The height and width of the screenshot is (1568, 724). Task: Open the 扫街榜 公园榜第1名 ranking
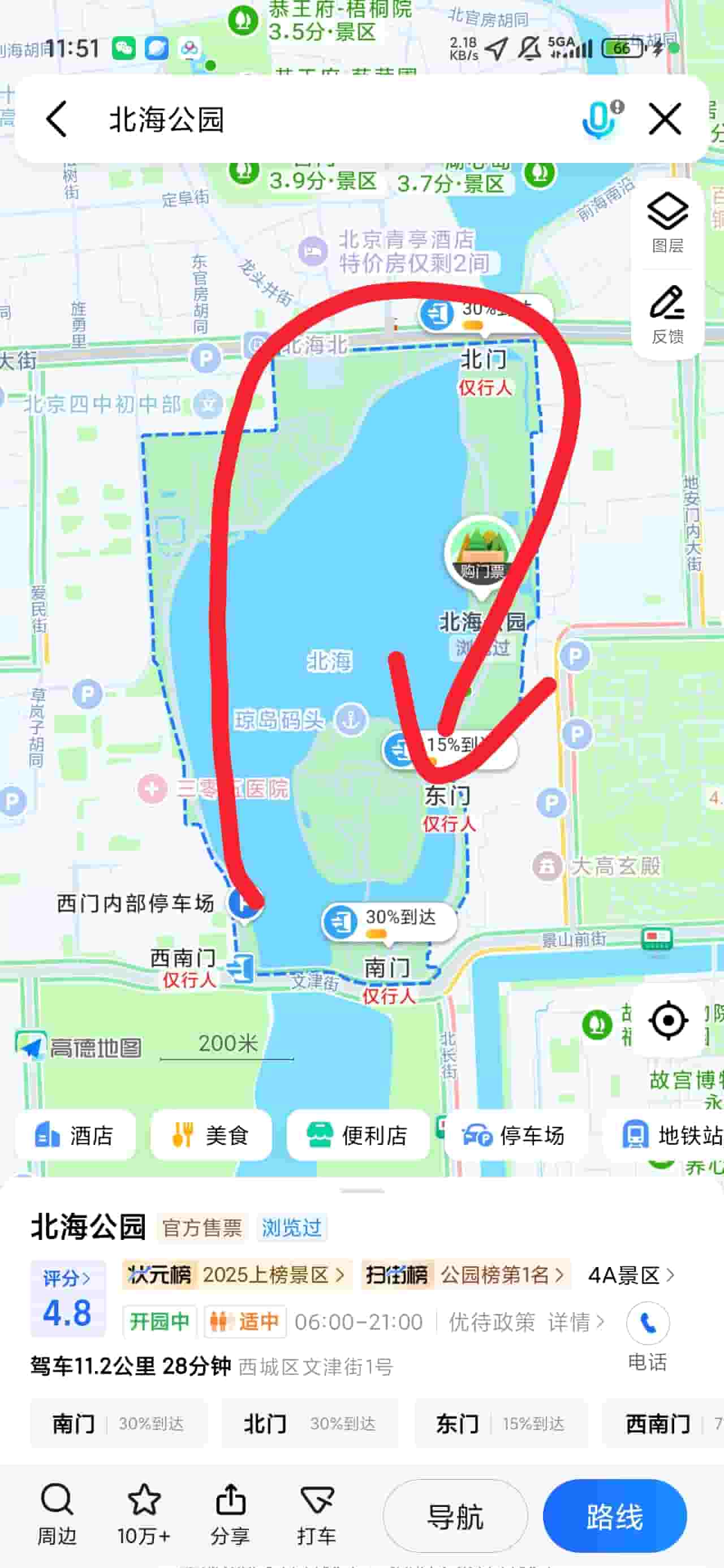[x=466, y=1274]
